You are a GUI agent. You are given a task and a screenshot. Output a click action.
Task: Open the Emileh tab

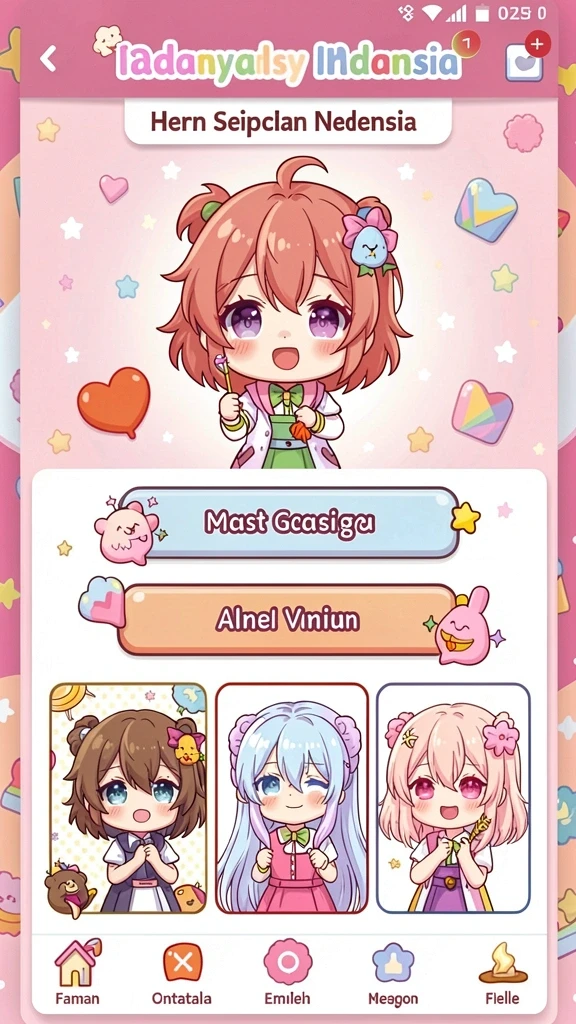point(287,972)
